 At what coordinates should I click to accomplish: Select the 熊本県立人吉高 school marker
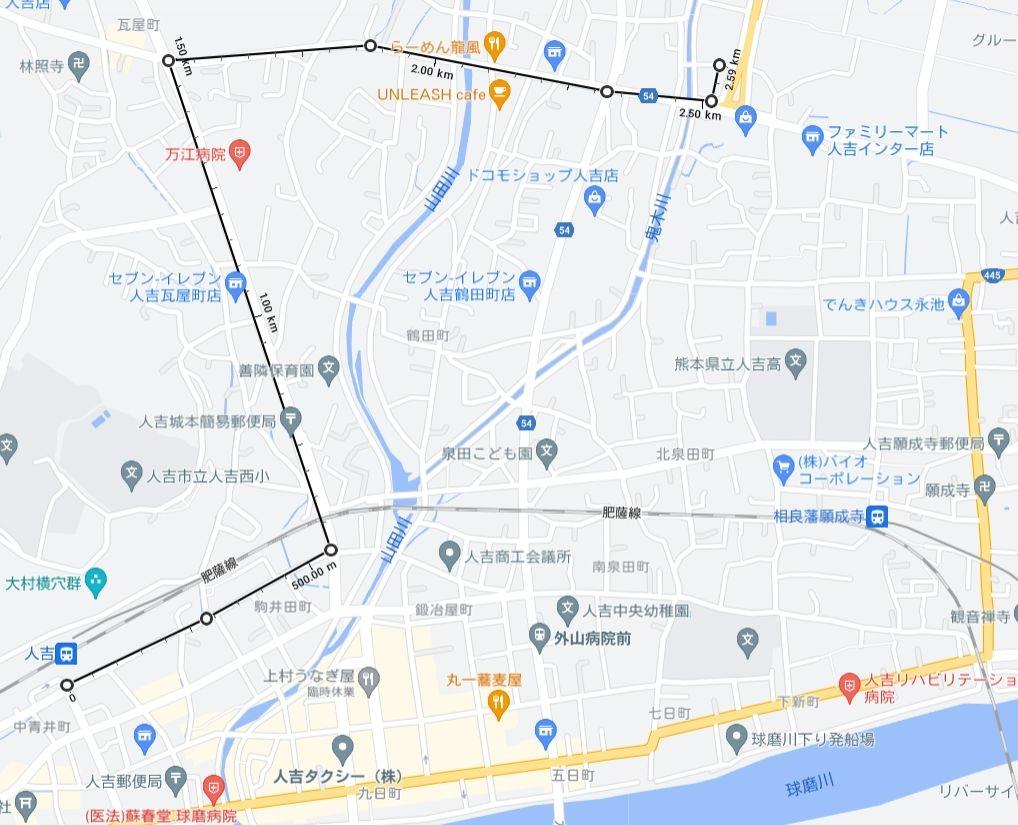(796, 365)
